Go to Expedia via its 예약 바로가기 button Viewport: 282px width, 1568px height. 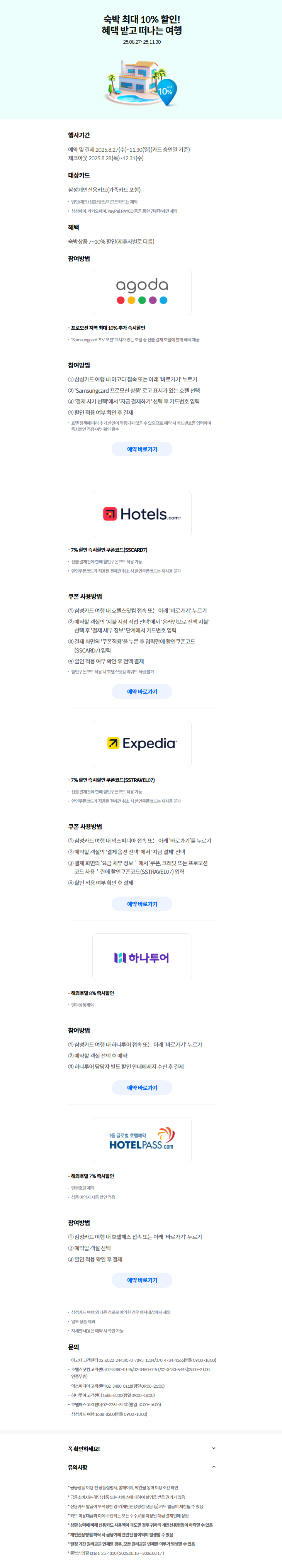click(142, 904)
